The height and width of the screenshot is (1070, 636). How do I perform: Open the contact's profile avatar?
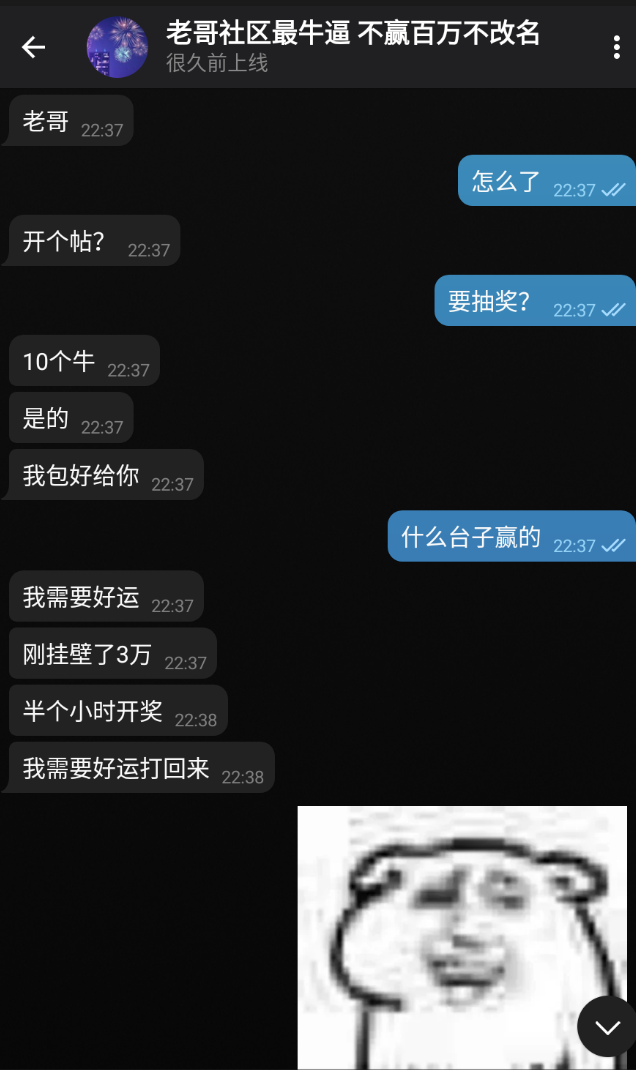pos(118,47)
